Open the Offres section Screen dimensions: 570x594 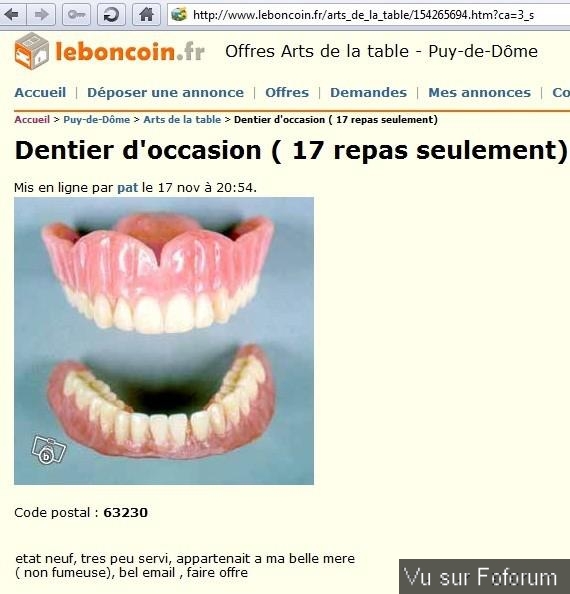[287, 92]
